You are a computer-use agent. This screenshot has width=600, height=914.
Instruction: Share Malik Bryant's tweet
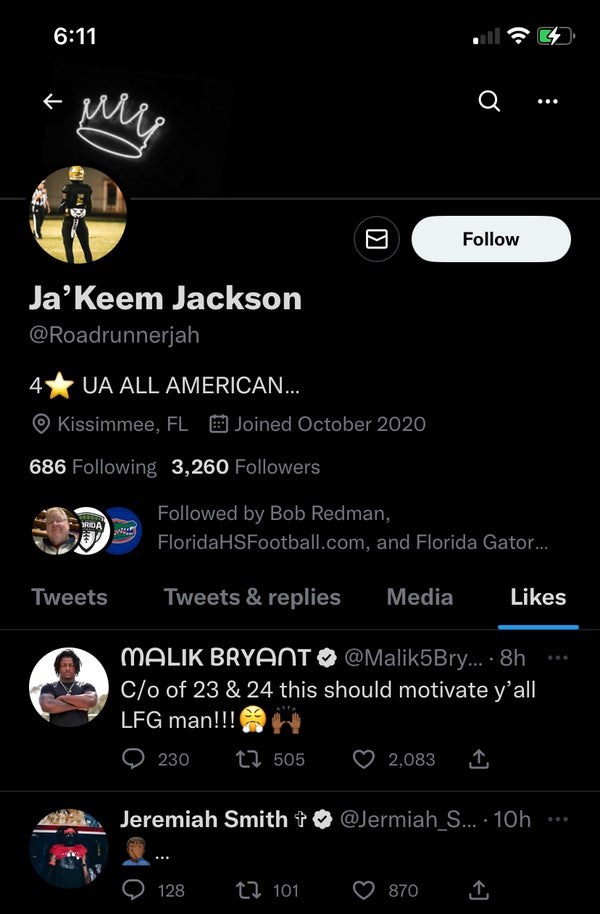tap(479, 760)
